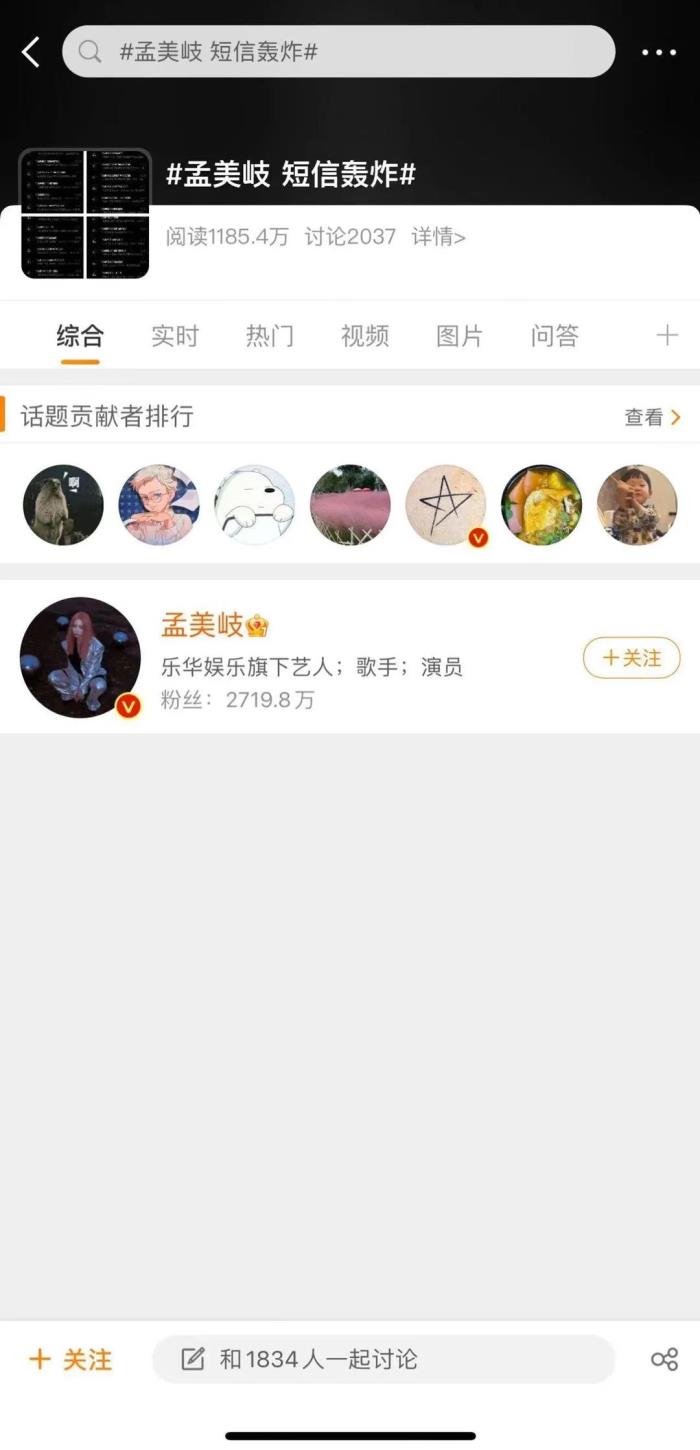The image size is (700, 1450).
Task: Follow this topic via bottom 关注
Action: 71,1359
